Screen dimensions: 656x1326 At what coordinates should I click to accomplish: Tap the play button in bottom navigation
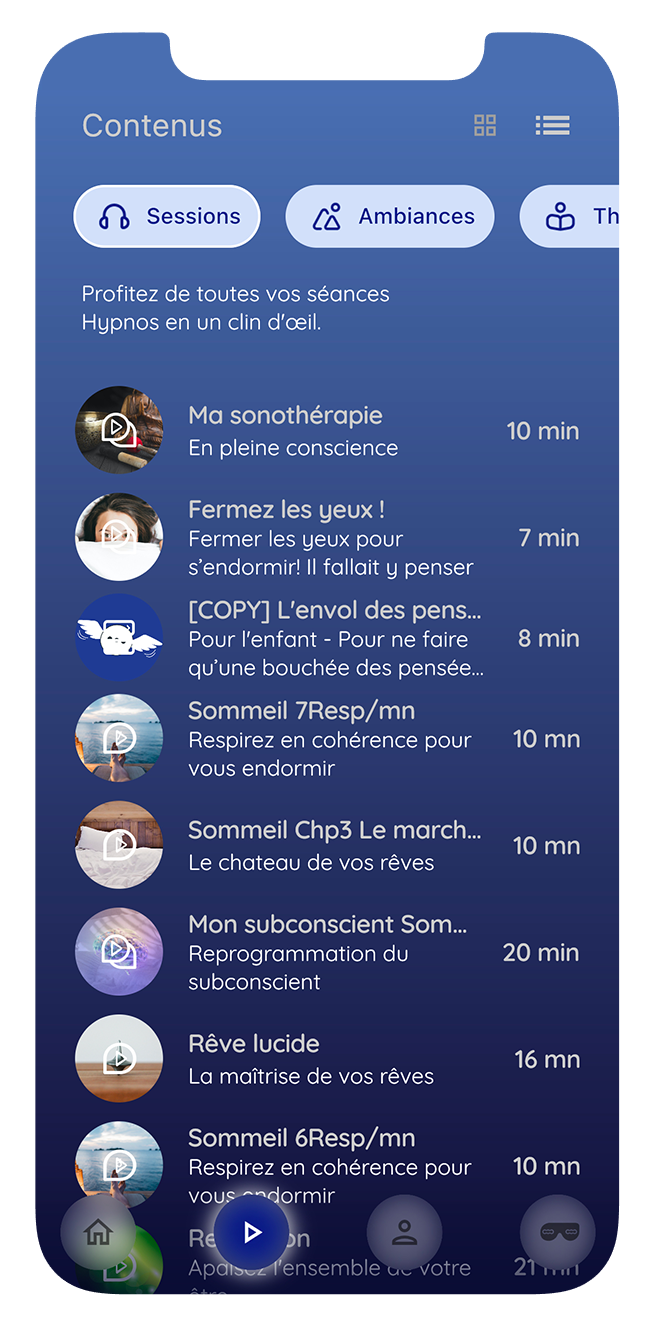(x=251, y=1233)
